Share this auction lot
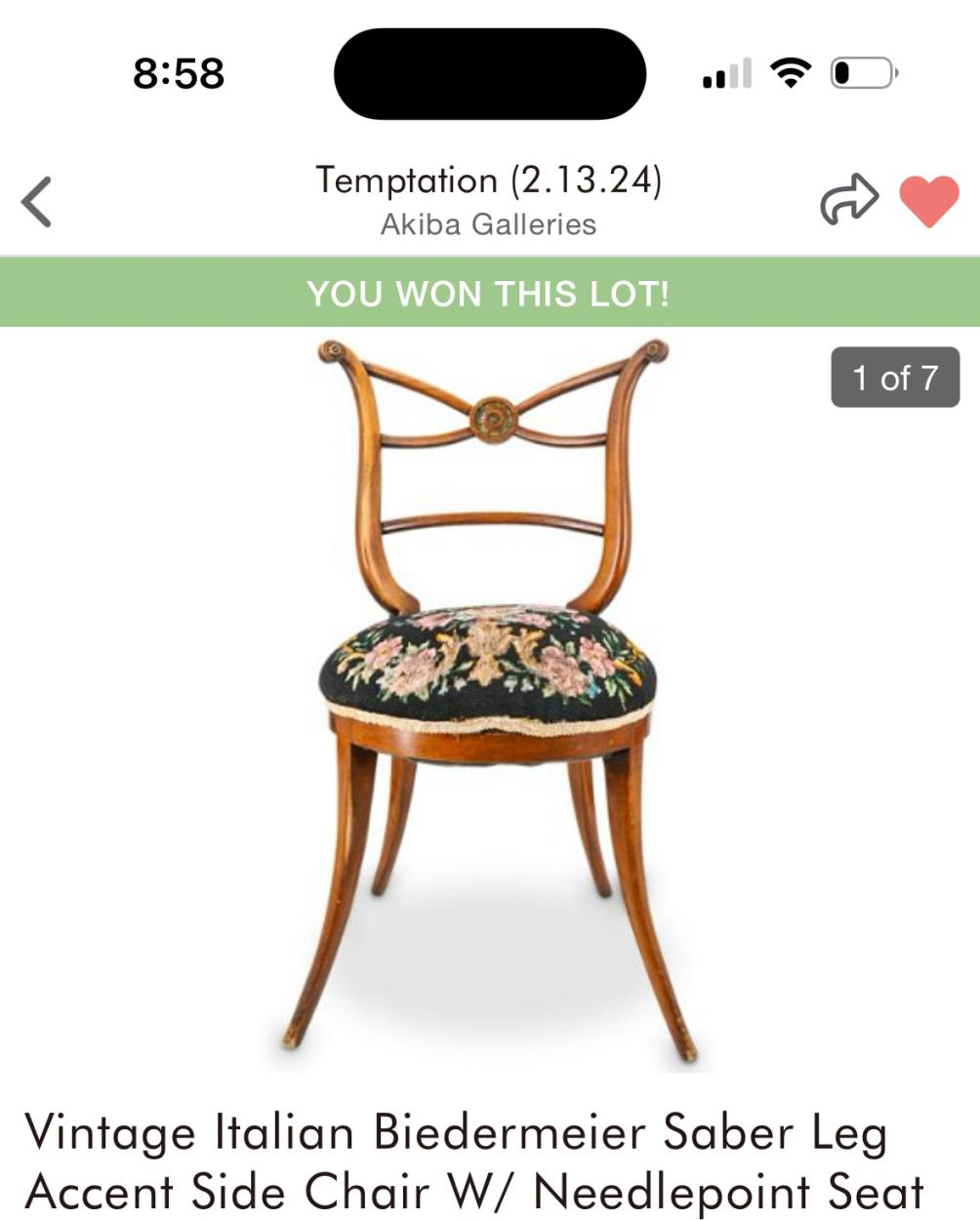 click(x=848, y=199)
